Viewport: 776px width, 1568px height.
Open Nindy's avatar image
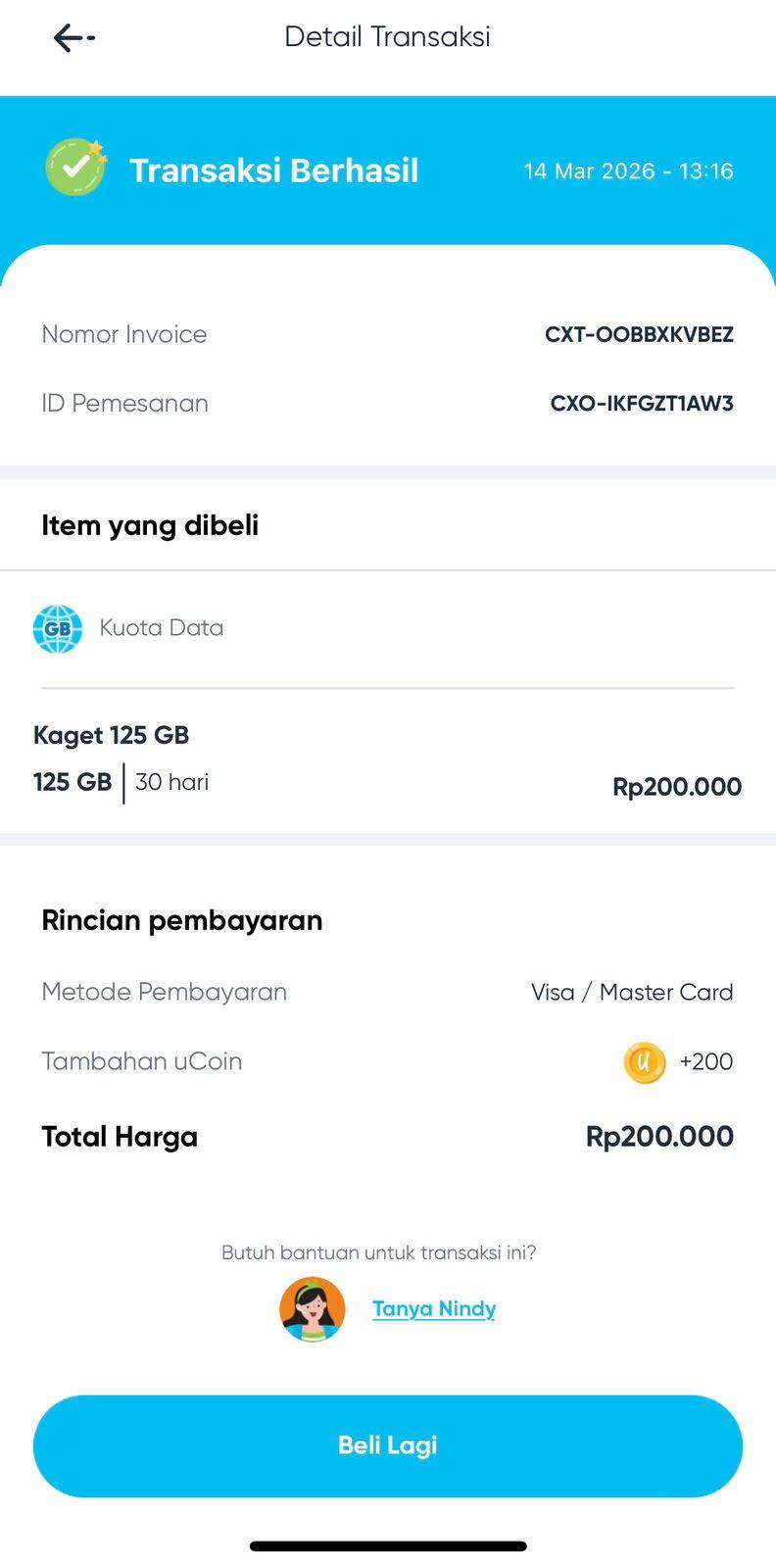tap(312, 1308)
